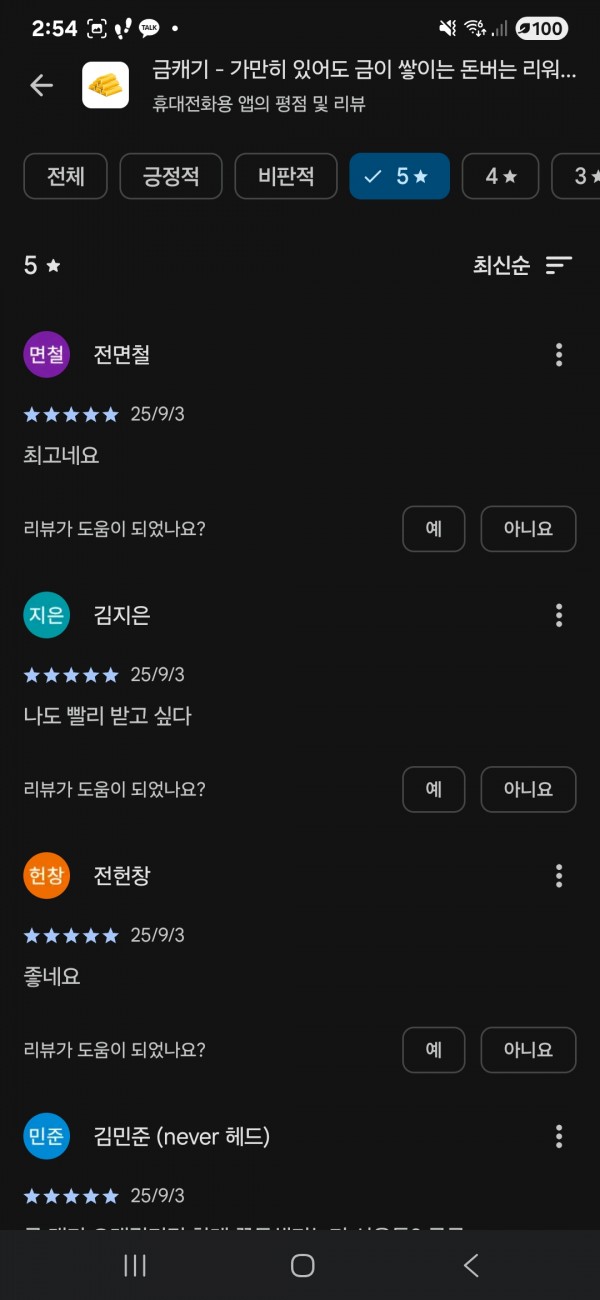Image resolution: width=600 pixels, height=1300 pixels.
Task: Open the 최신순 sort options
Action: [523, 265]
